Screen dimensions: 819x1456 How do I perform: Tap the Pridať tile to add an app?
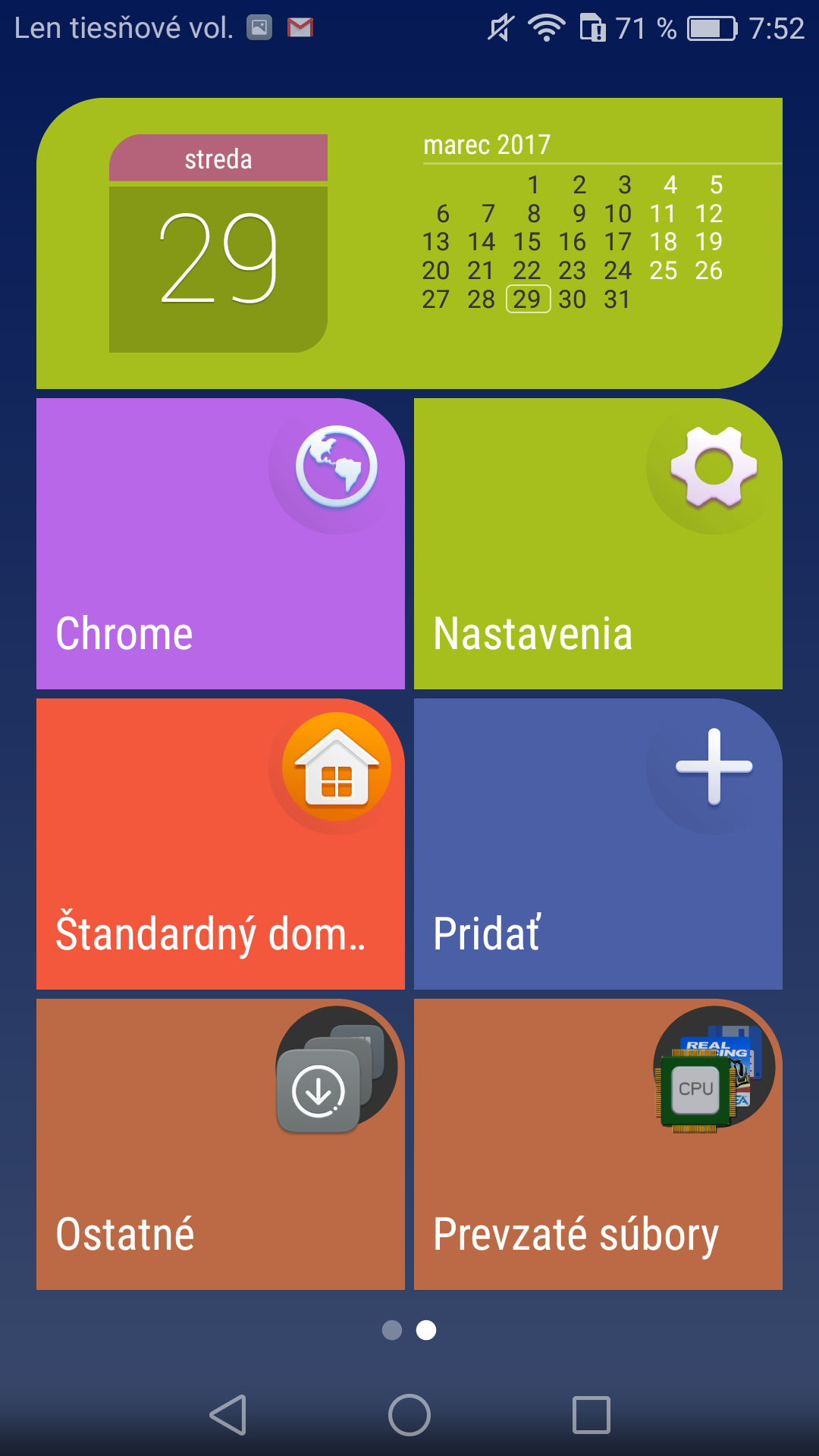(x=598, y=844)
